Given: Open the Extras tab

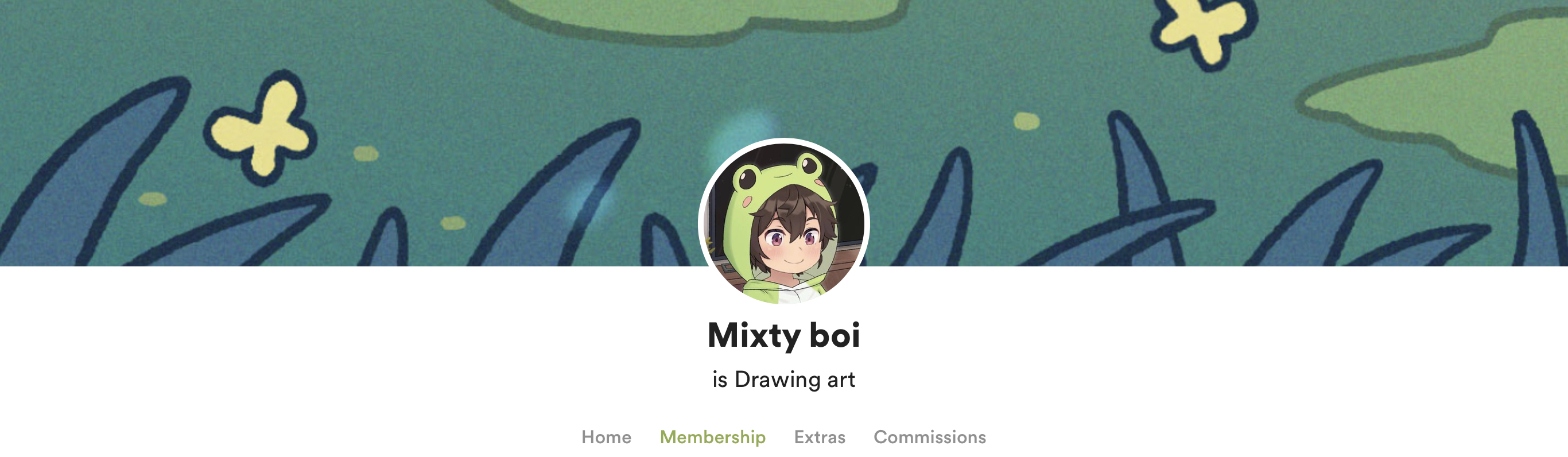Looking at the screenshot, I should pyautogui.click(x=820, y=437).
